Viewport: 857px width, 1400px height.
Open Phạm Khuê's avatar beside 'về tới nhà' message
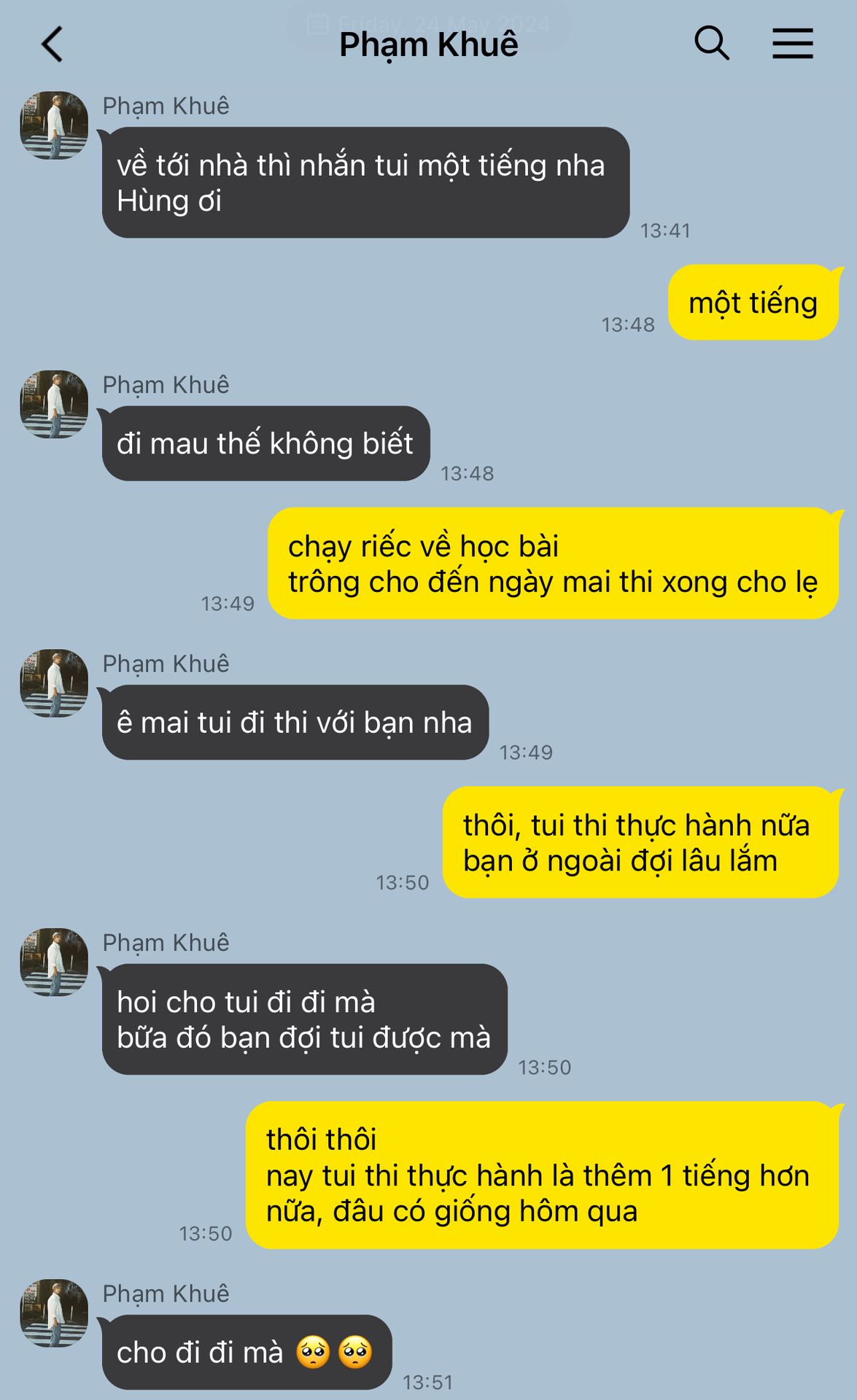(x=54, y=125)
